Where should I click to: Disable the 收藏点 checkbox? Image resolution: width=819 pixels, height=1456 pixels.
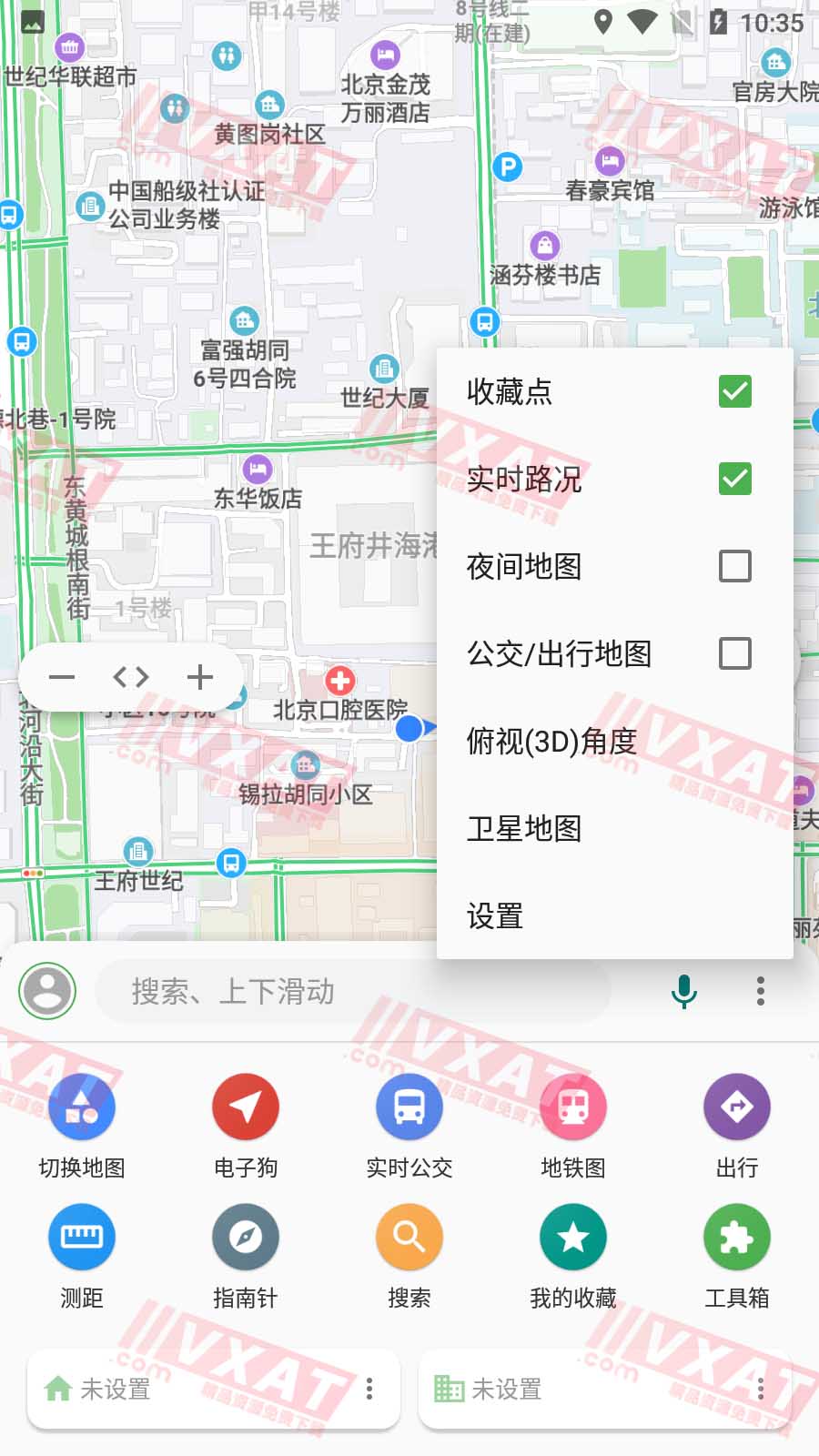(x=735, y=391)
